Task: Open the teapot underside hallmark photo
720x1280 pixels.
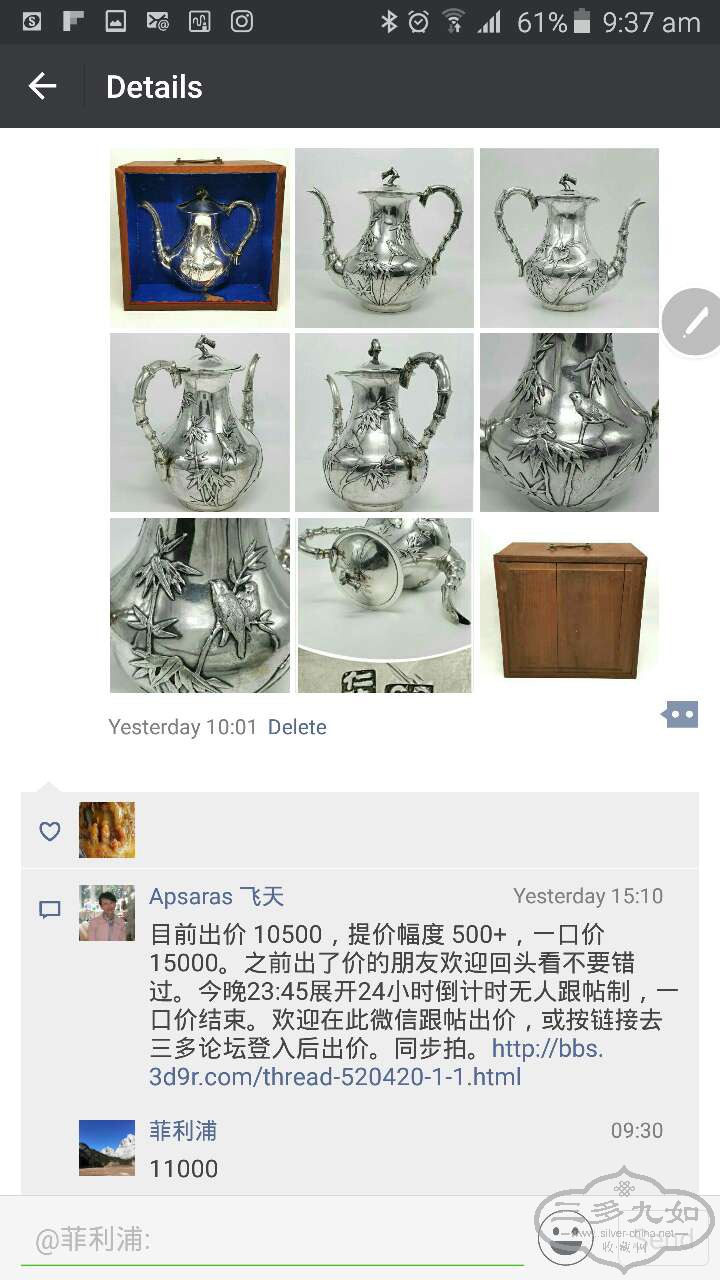Action: [384, 605]
